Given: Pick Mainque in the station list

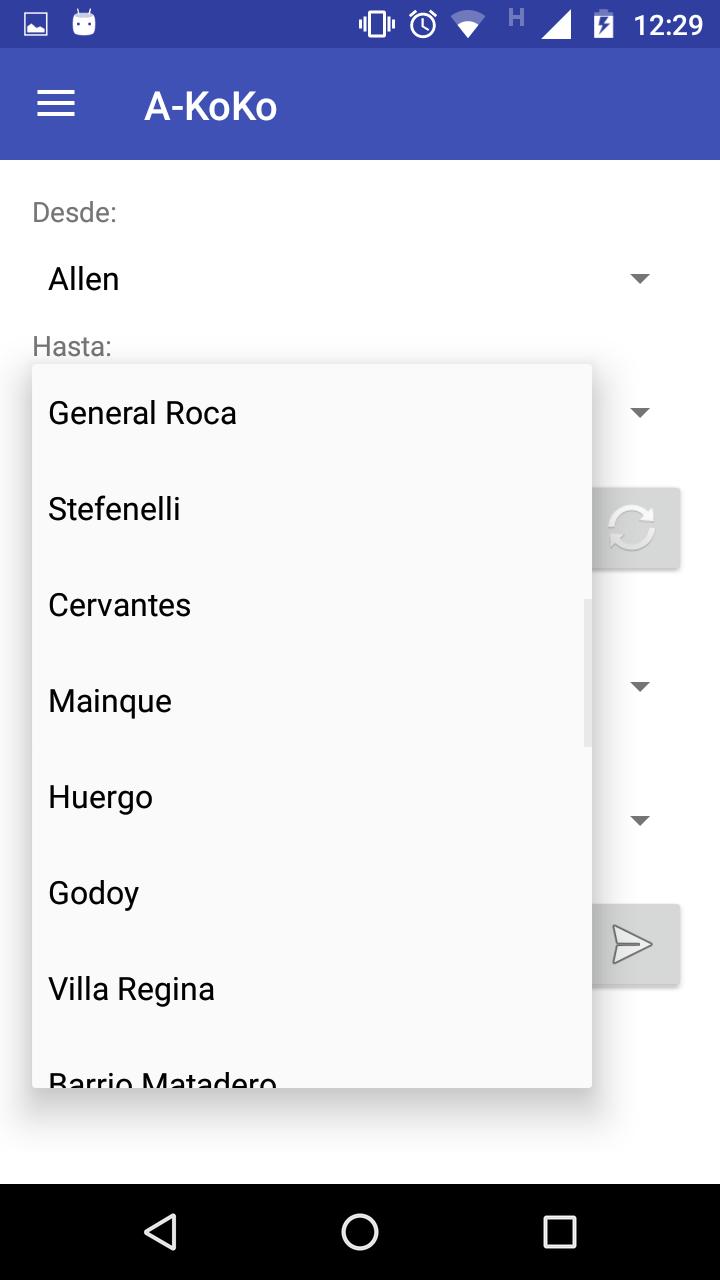Looking at the screenshot, I should tap(110, 700).
